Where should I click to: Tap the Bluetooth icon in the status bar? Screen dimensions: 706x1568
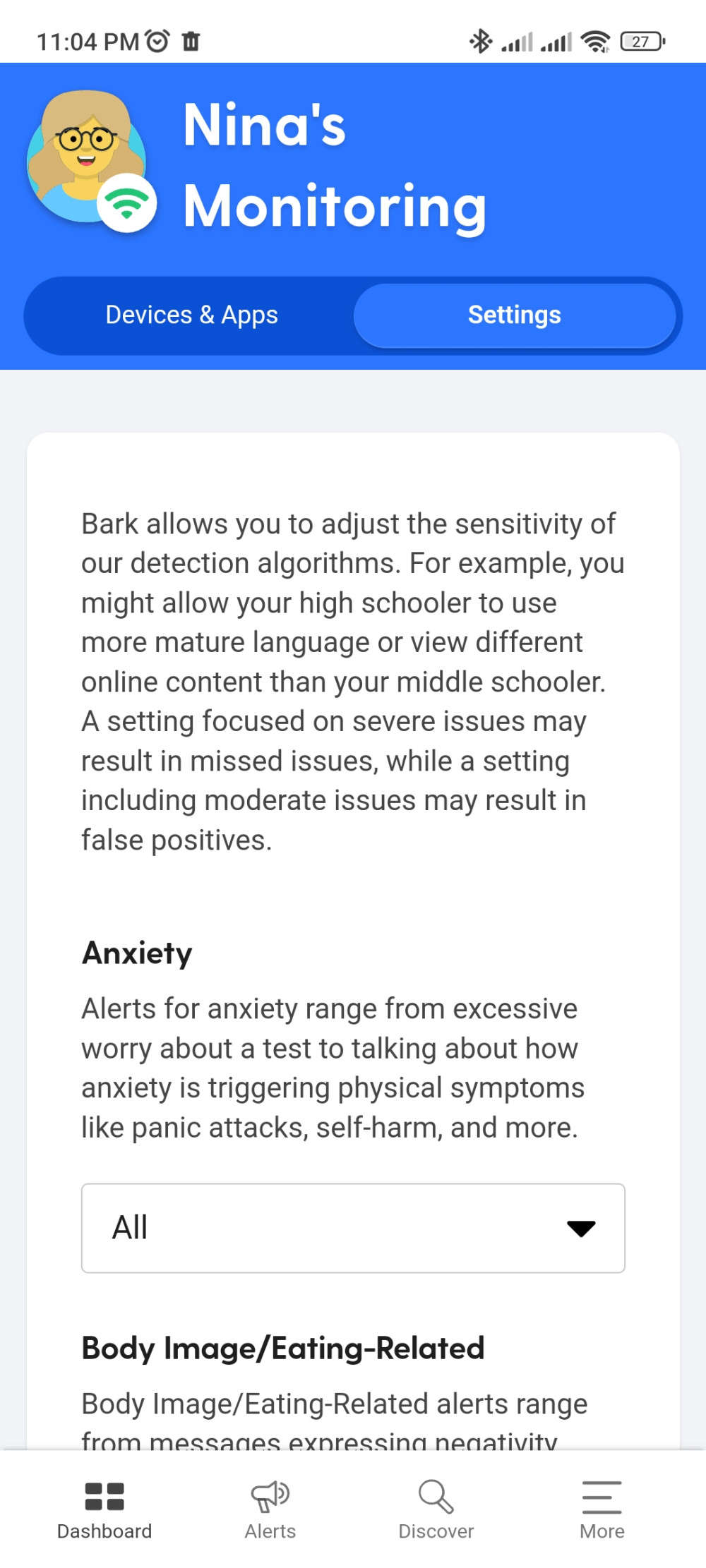pos(482,41)
